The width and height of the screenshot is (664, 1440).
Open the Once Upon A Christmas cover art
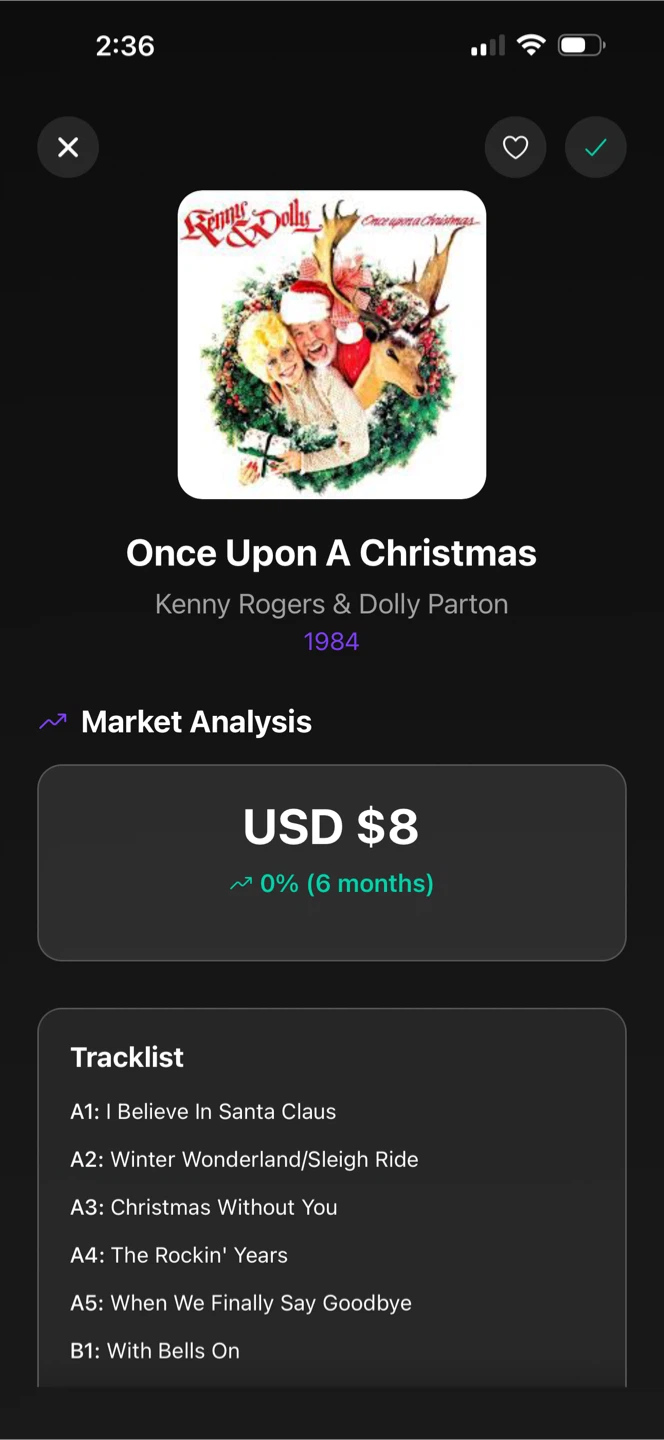(x=332, y=345)
